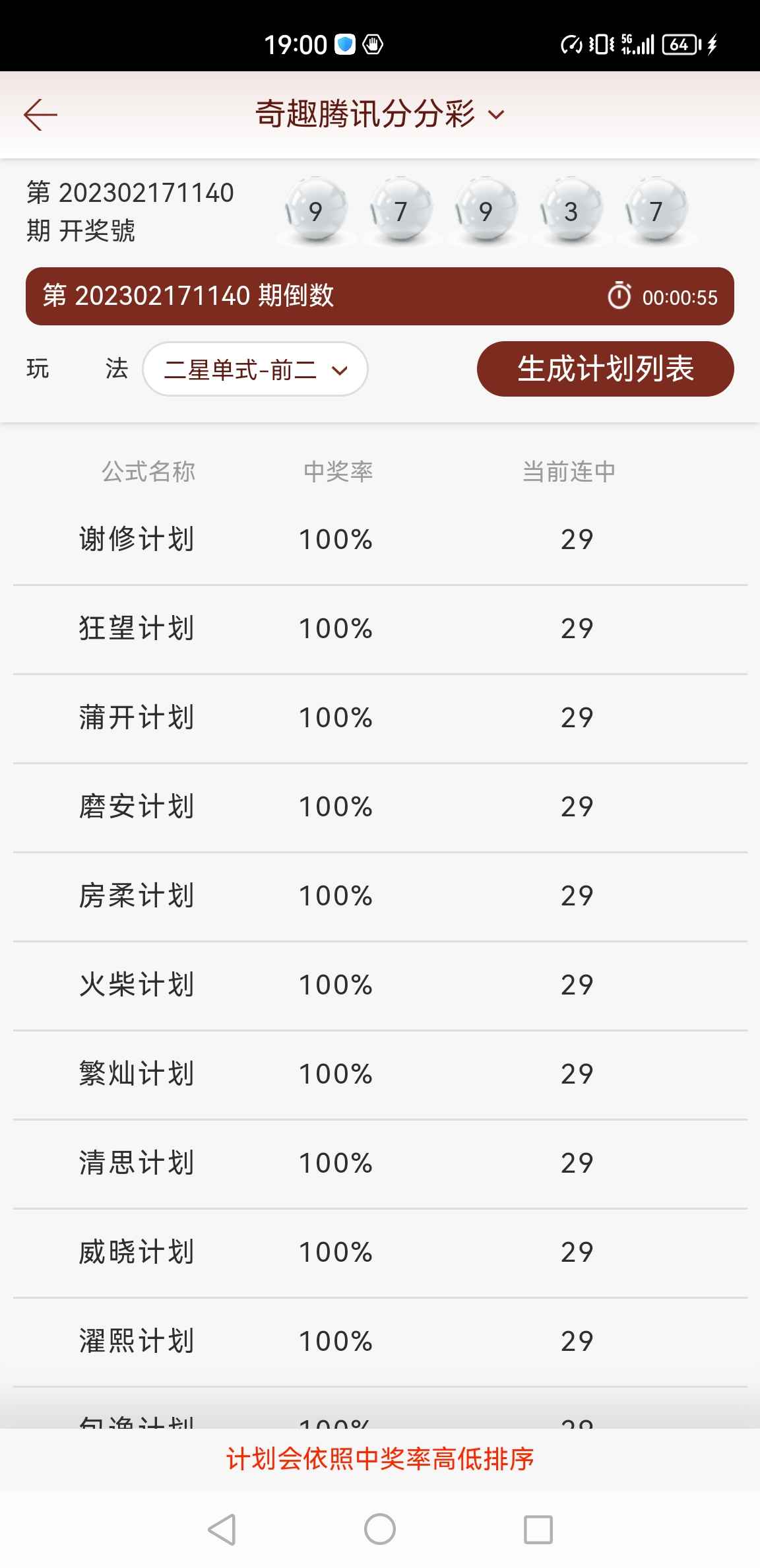
Task: Open recent apps from the navigation bar
Action: 538,1529
